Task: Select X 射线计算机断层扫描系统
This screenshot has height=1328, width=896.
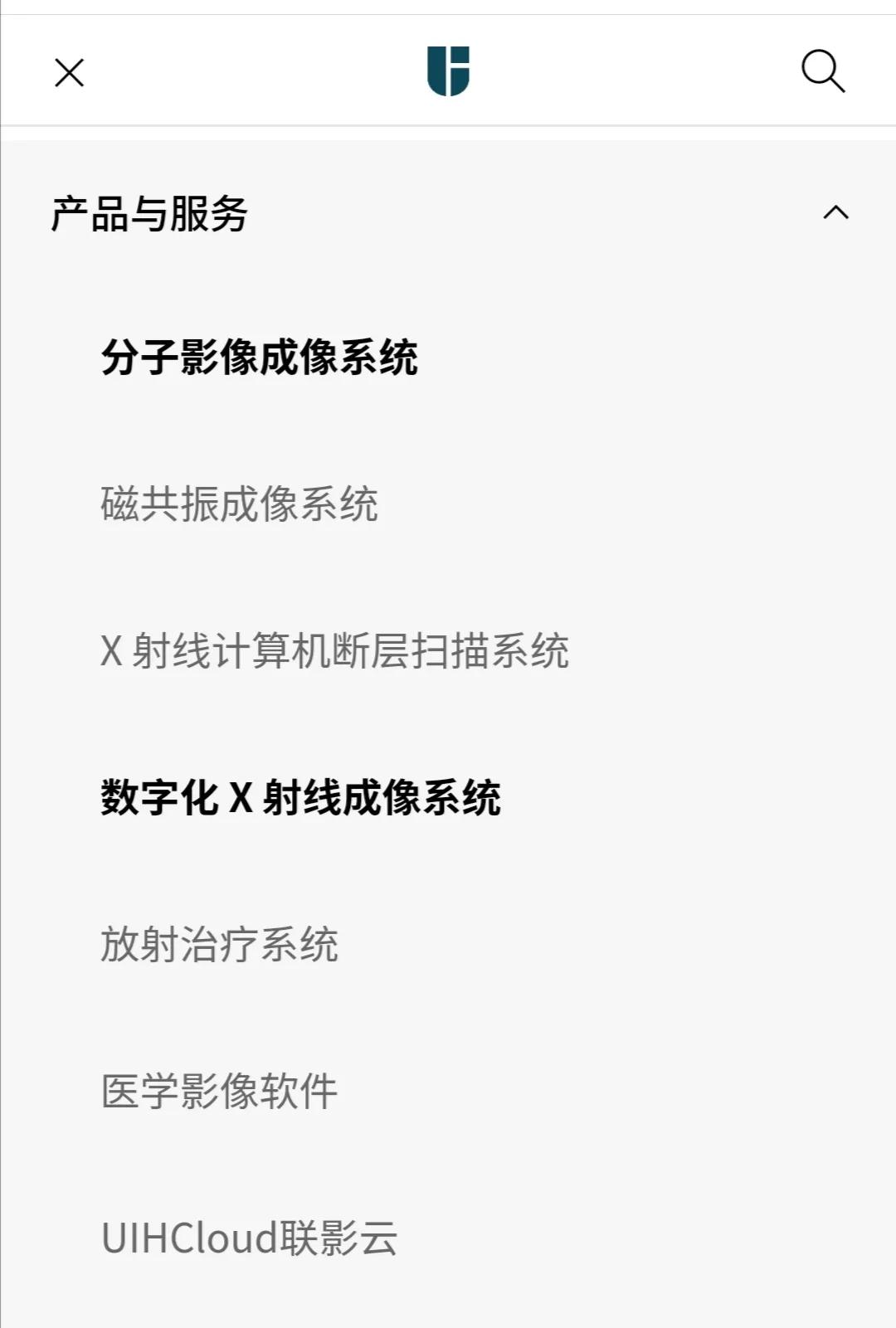Action: [336, 650]
